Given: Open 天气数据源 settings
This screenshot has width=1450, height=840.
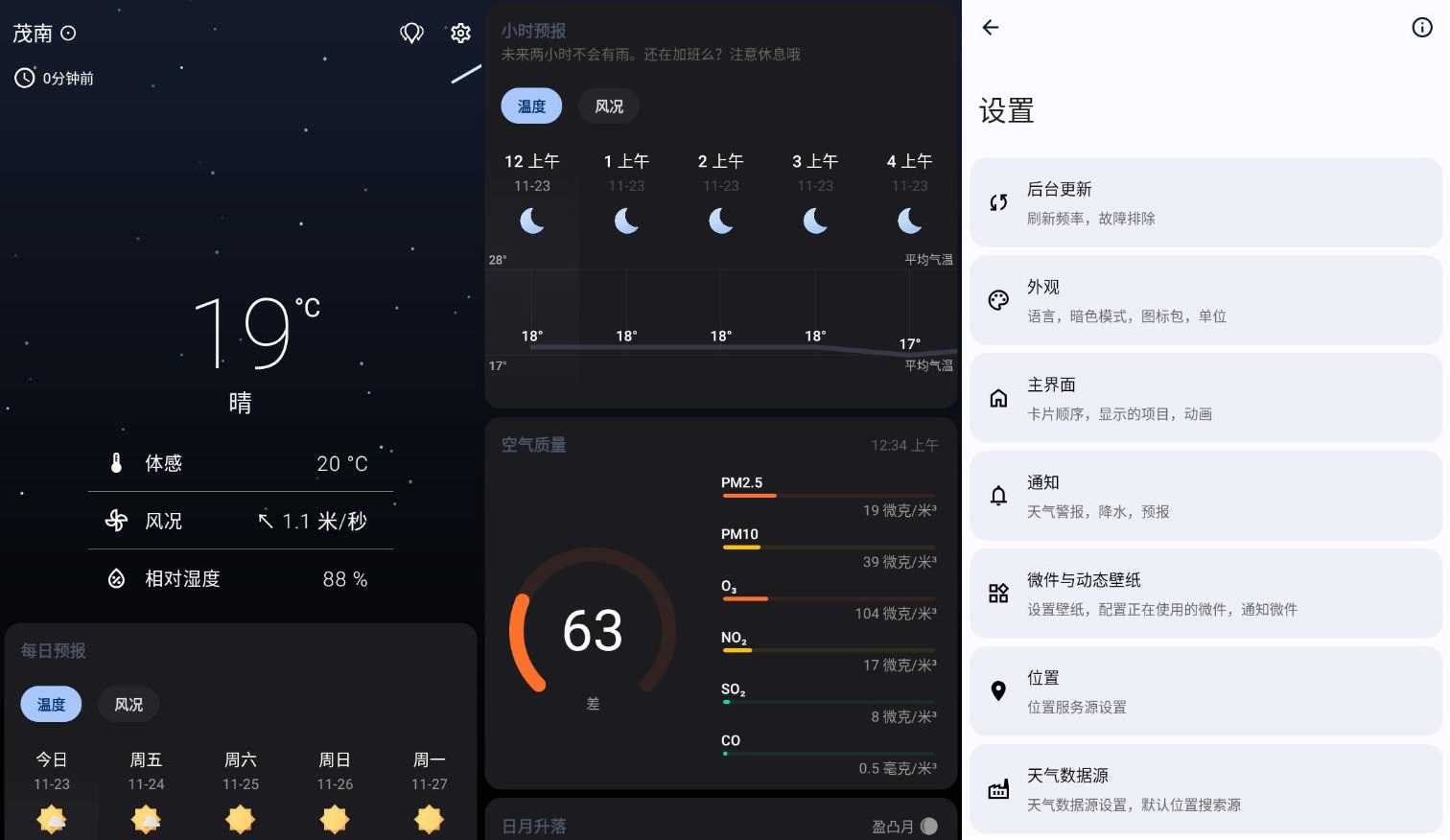Looking at the screenshot, I should (x=1205, y=789).
